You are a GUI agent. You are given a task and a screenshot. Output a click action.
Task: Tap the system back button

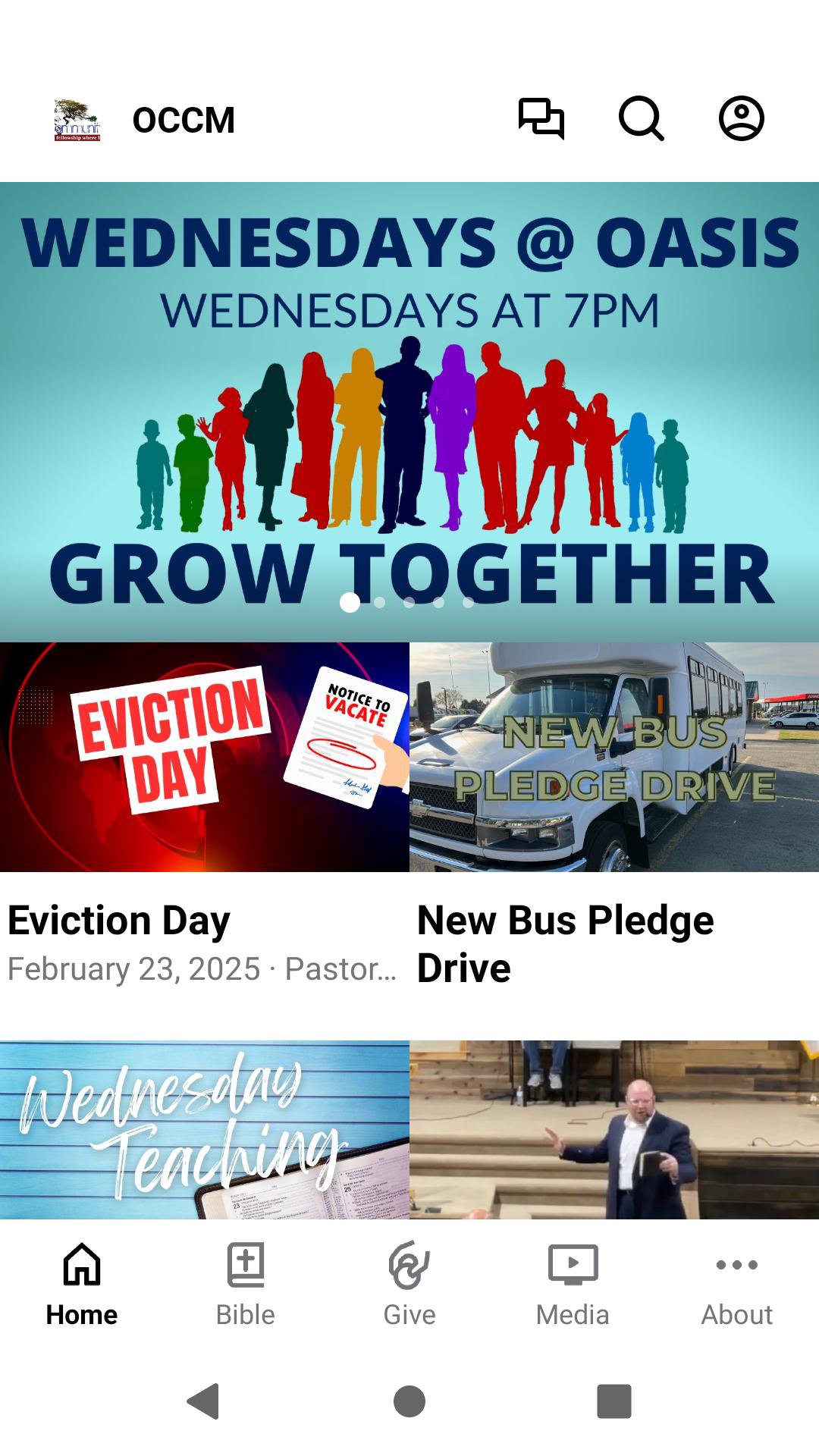tap(203, 1401)
